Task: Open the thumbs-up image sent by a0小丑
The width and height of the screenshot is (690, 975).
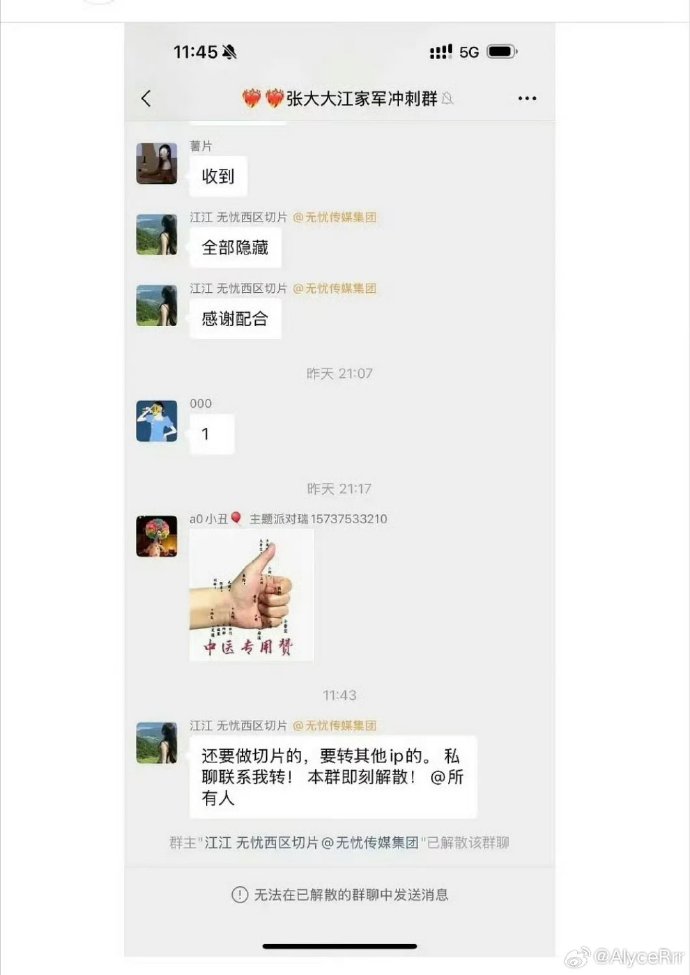Action: (251, 595)
